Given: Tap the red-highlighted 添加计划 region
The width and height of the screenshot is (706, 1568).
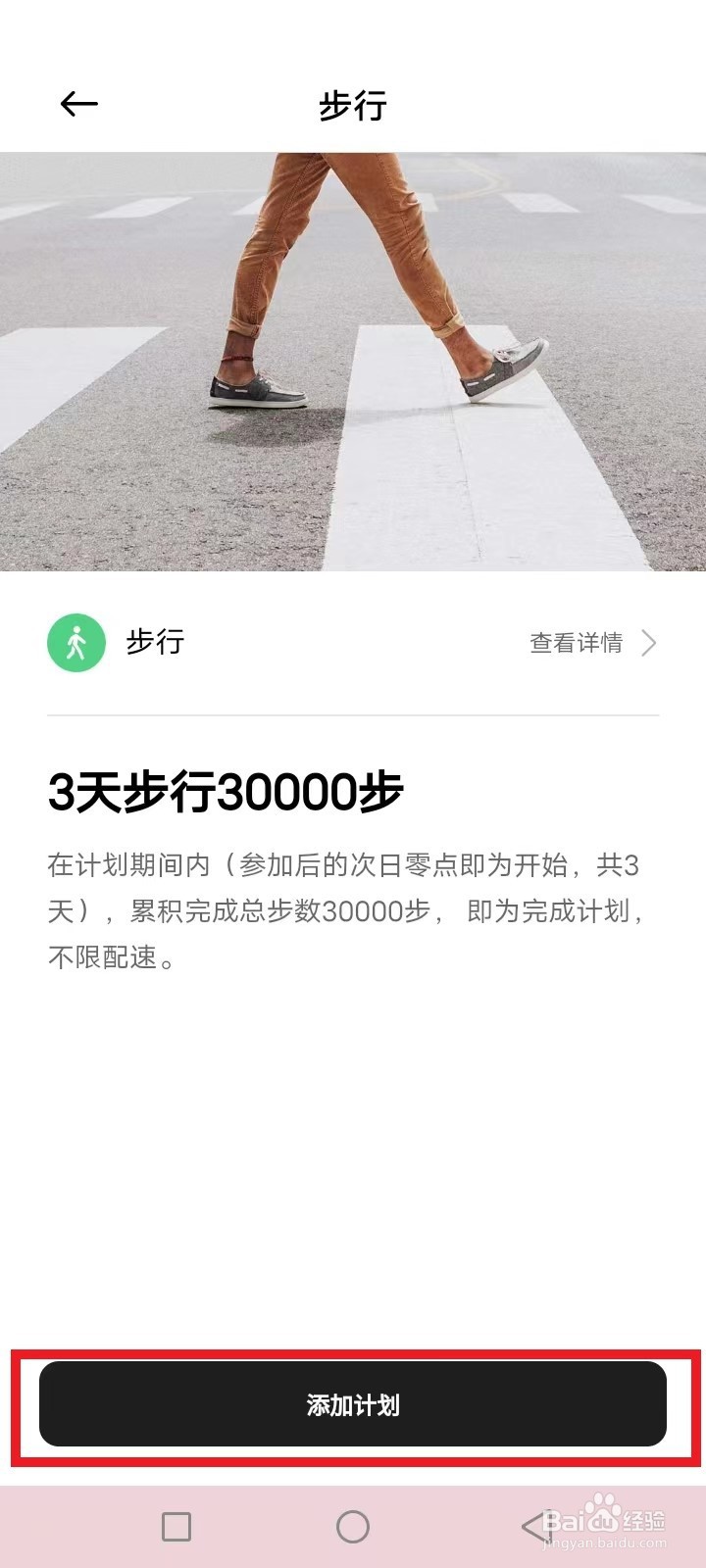Looking at the screenshot, I should pos(353,1405).
